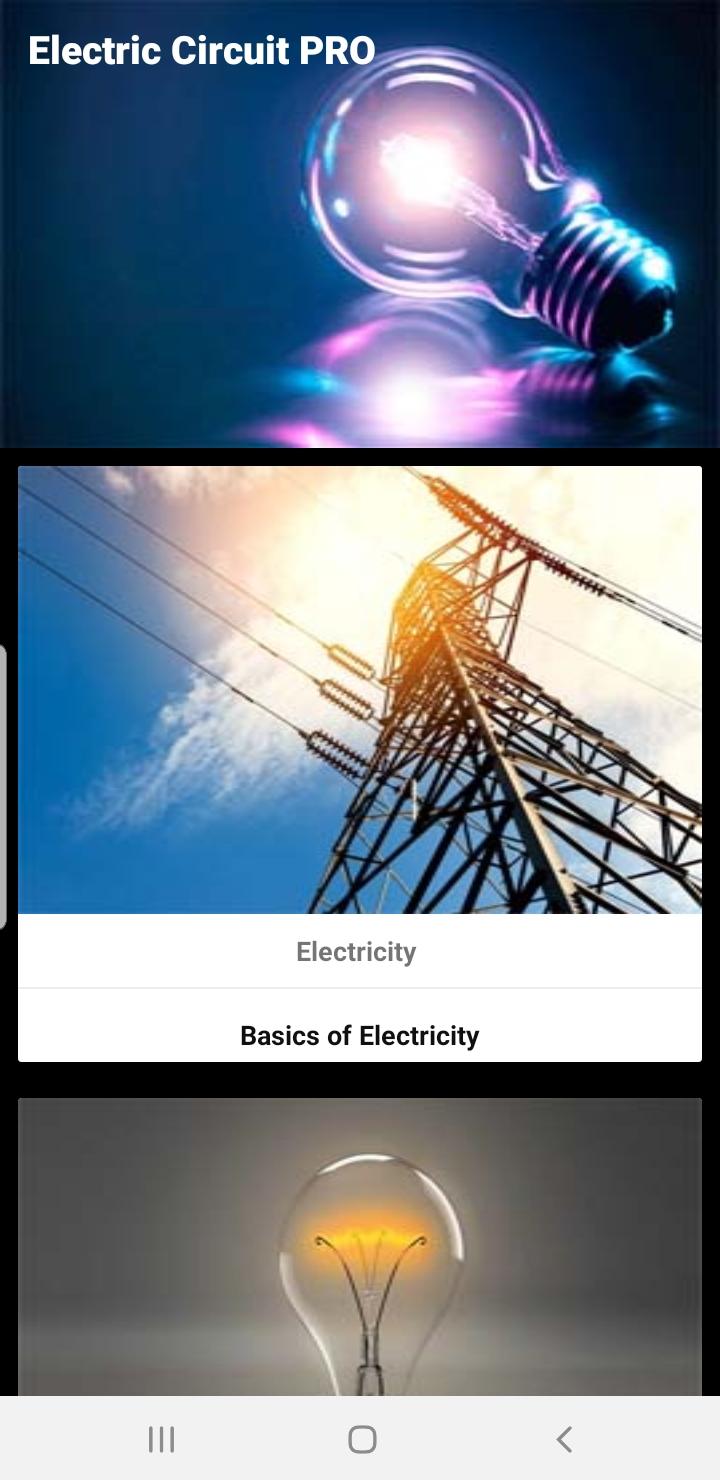Open recent apps from the navigation bar

(161, 1439)
